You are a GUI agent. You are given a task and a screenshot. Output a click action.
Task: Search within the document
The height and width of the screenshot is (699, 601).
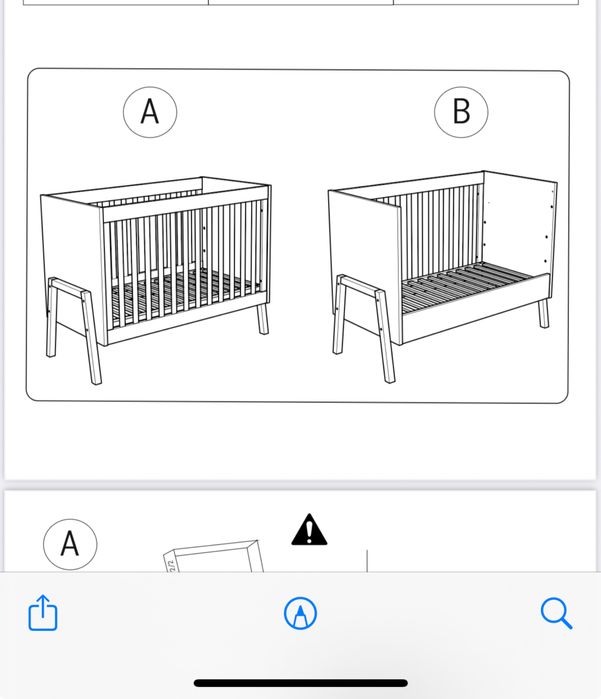click(x=556, y=612)
